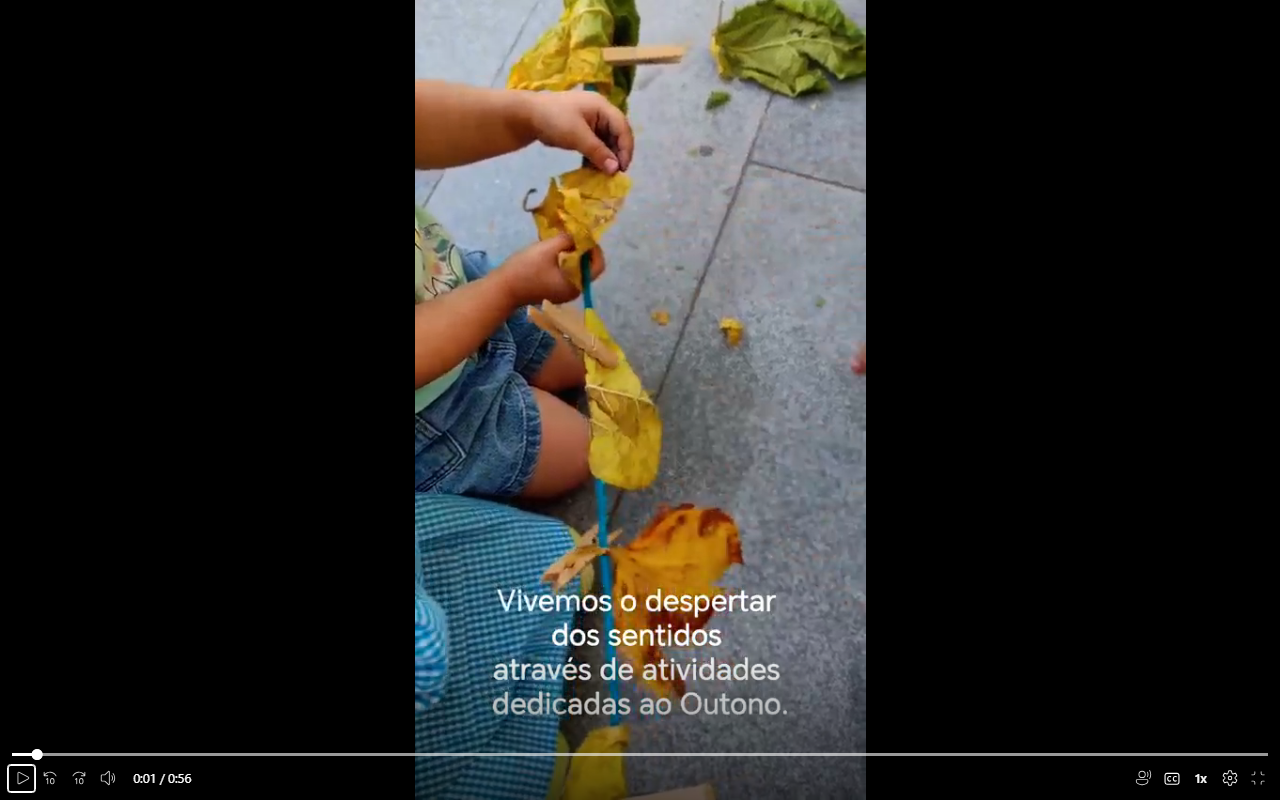
Task: Tap the video progress bar to seek
Action: tap(640, 754)
